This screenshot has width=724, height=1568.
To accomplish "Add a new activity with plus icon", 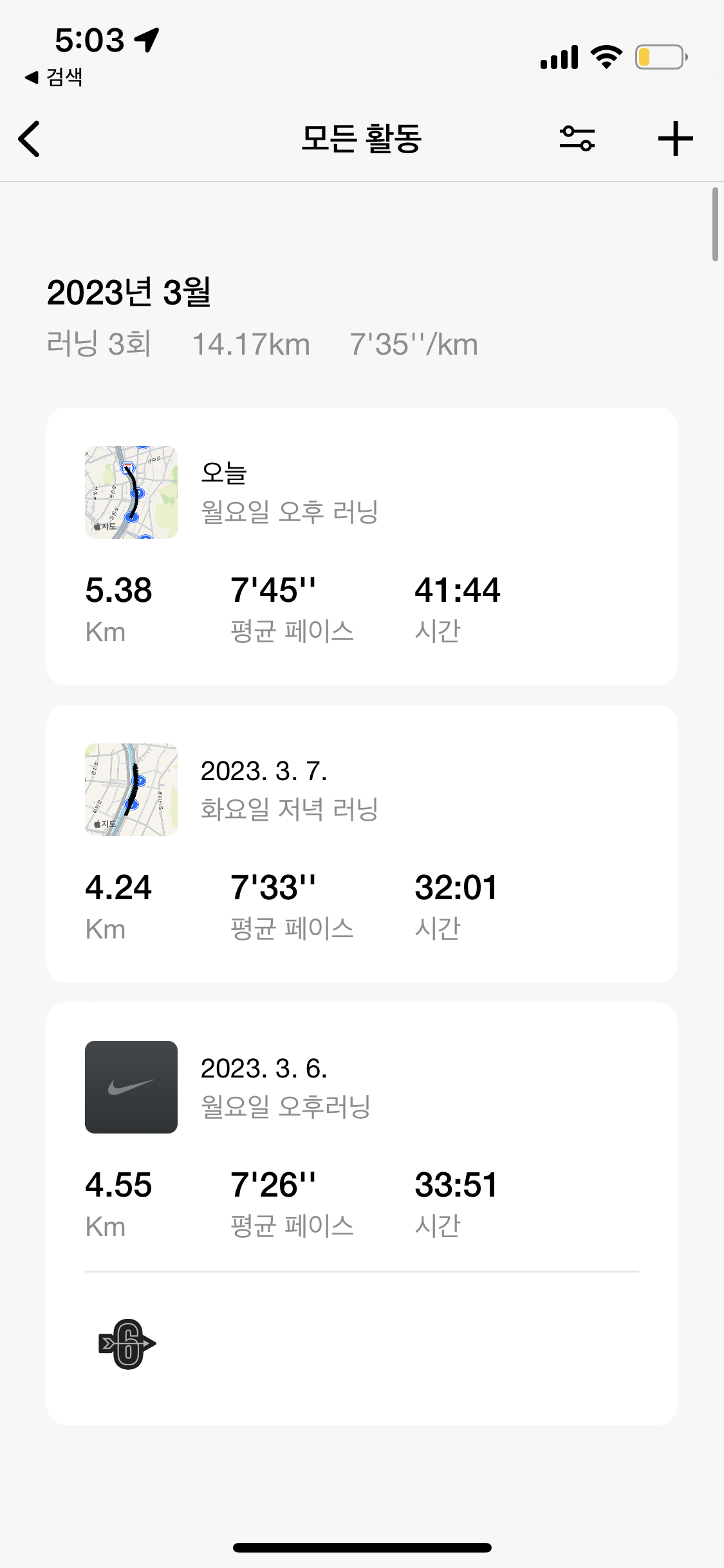I will tap(675, 138).
